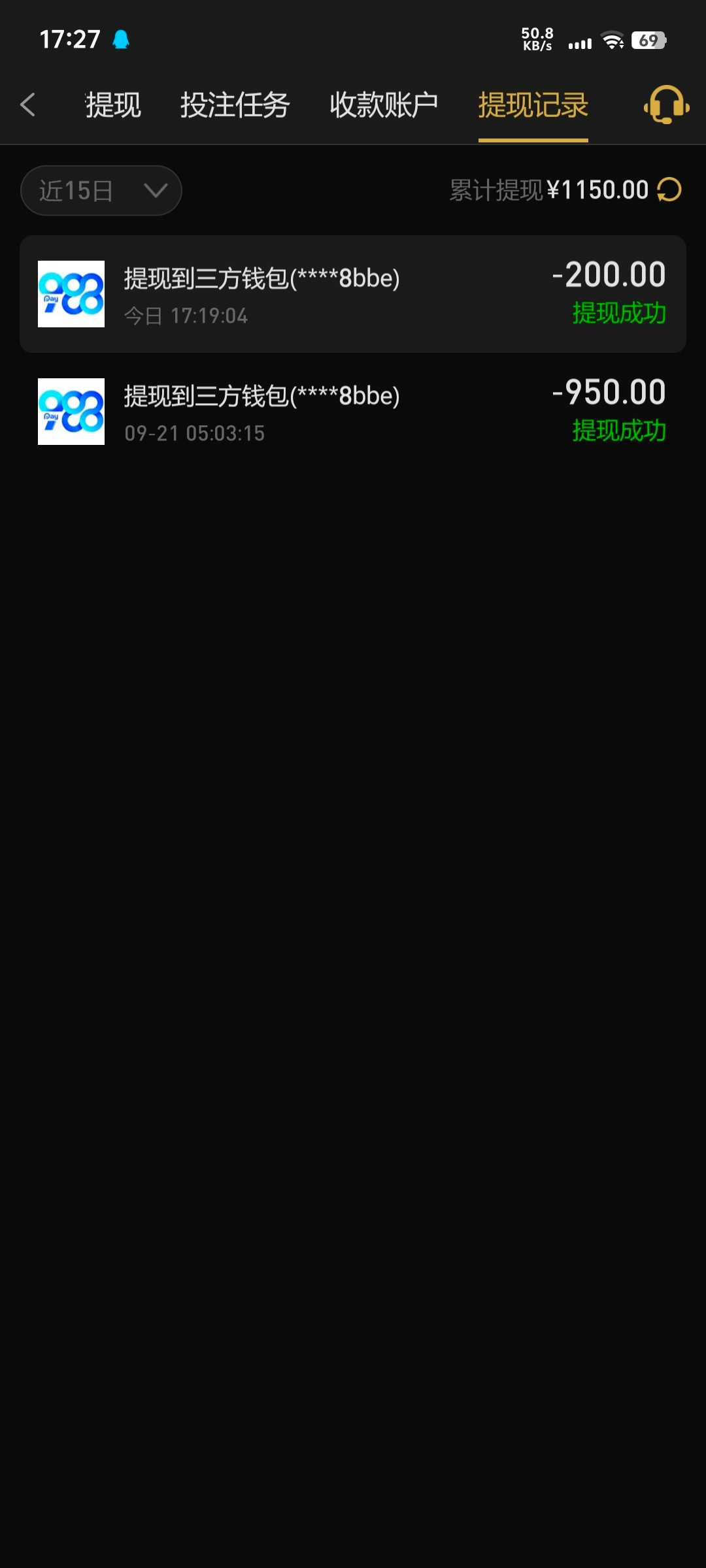Open the 投注任务 tab
Image resolution: width=706 pixels, height=1568 pixels.
[235, 105]
